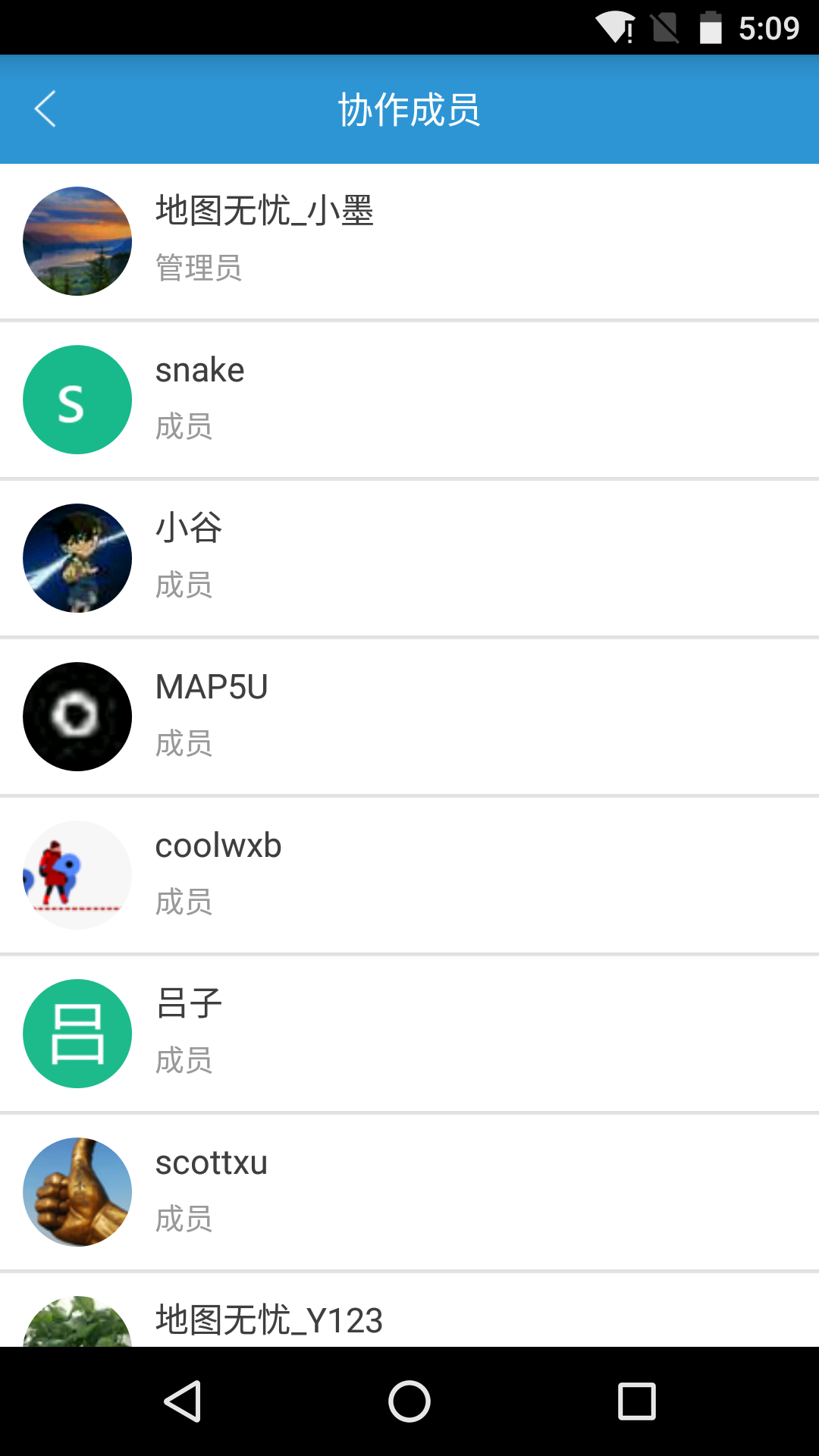Open member 吕子's entry
Image resolution: width=819 pixels, height=1456 pixels.
click(409, 1034)
